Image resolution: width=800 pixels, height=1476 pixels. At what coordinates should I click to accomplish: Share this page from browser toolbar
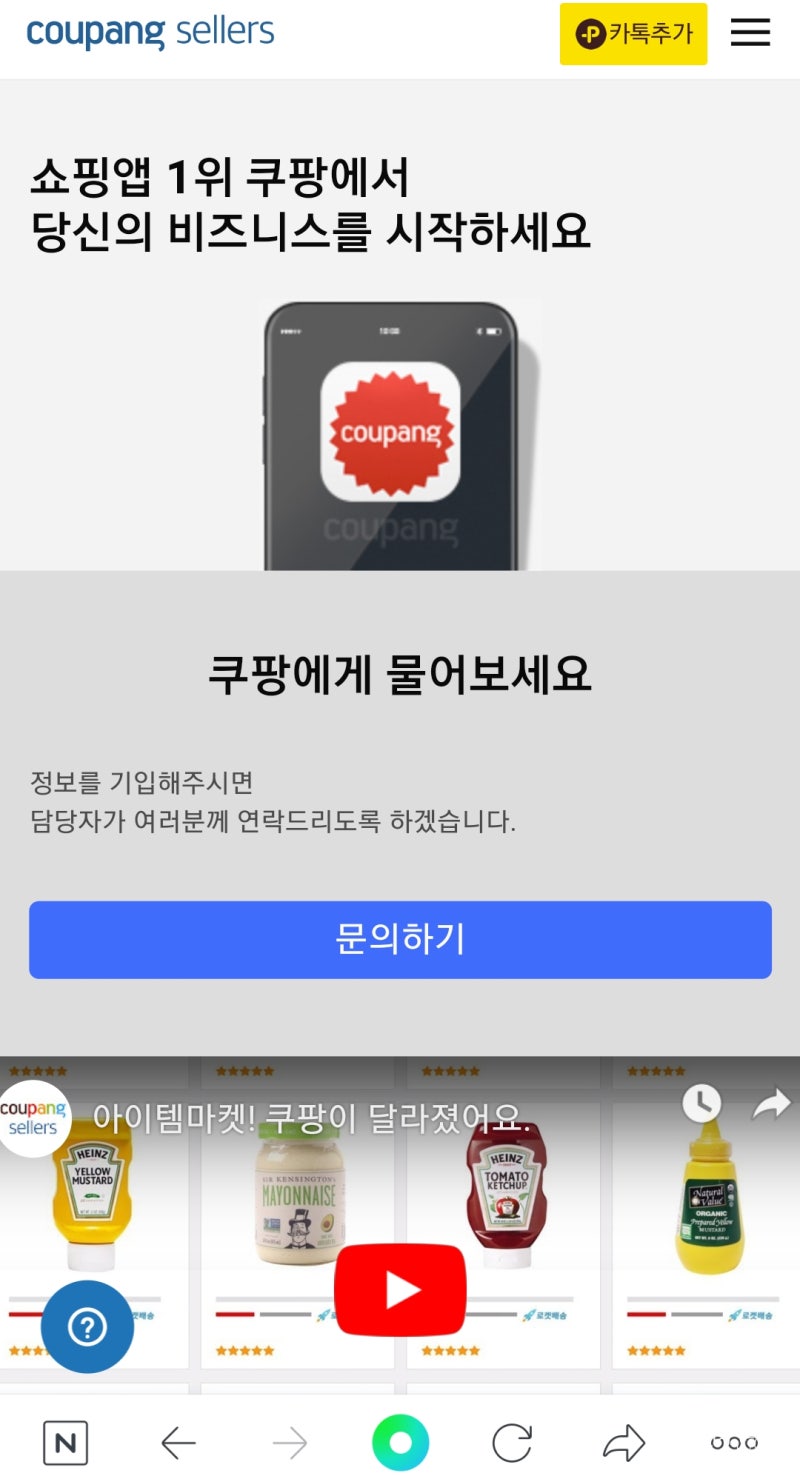pyautogui.click(x=624, y=1443)
